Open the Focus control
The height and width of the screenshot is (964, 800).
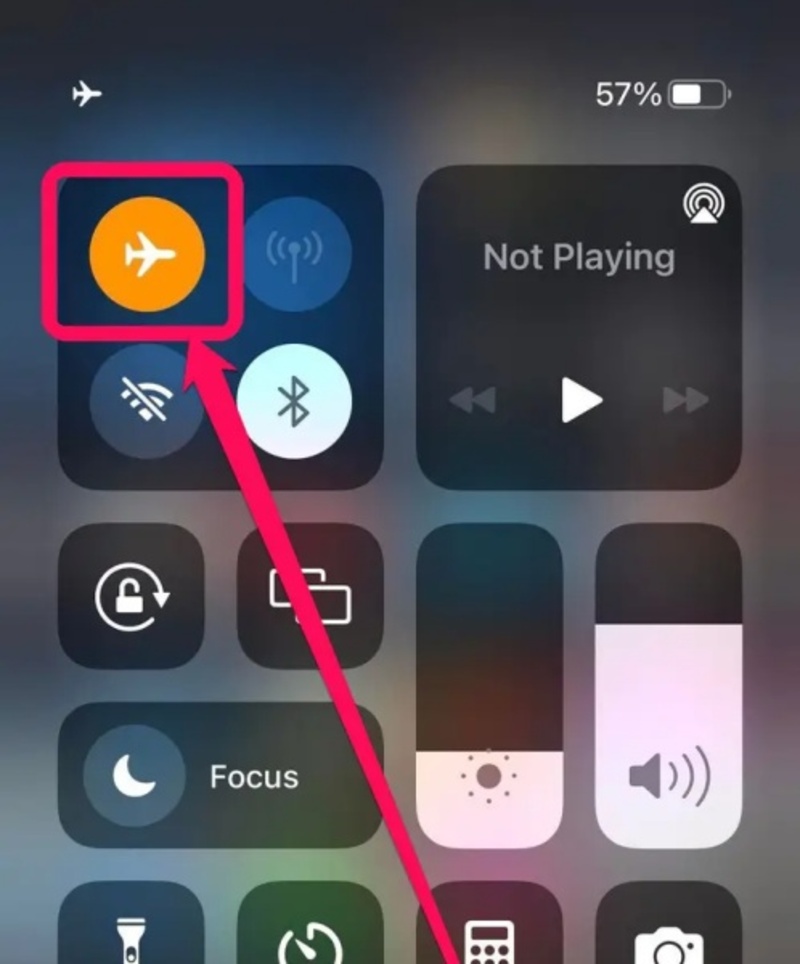pos(220,776)
